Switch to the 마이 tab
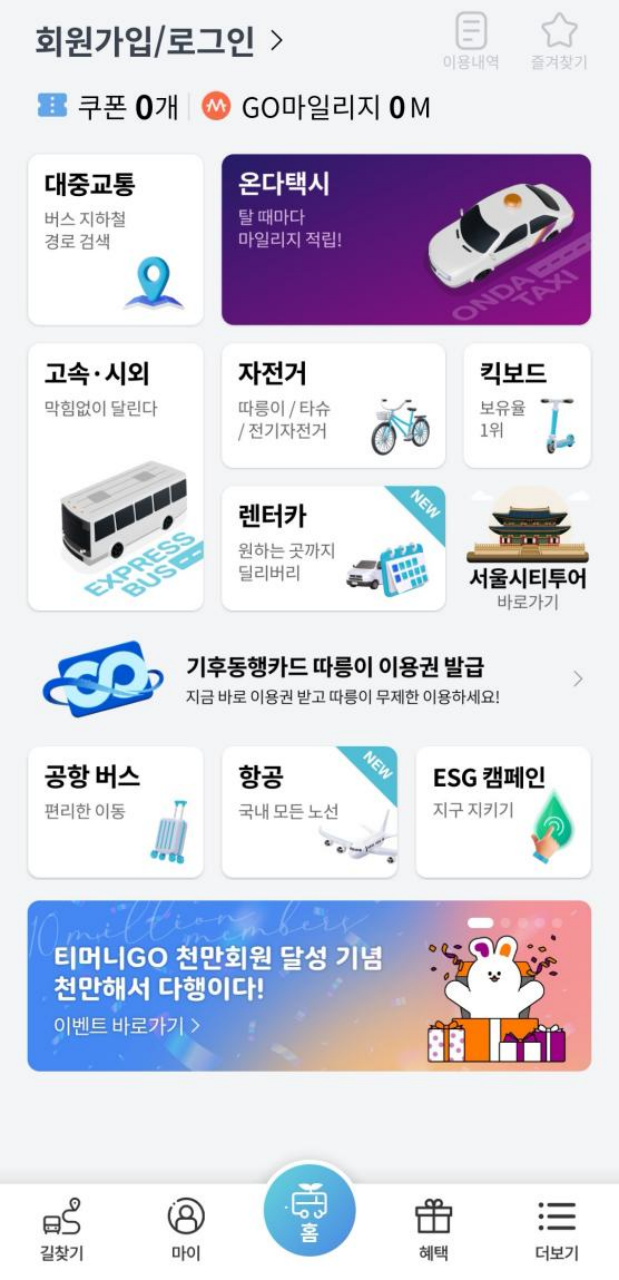 186,1230
